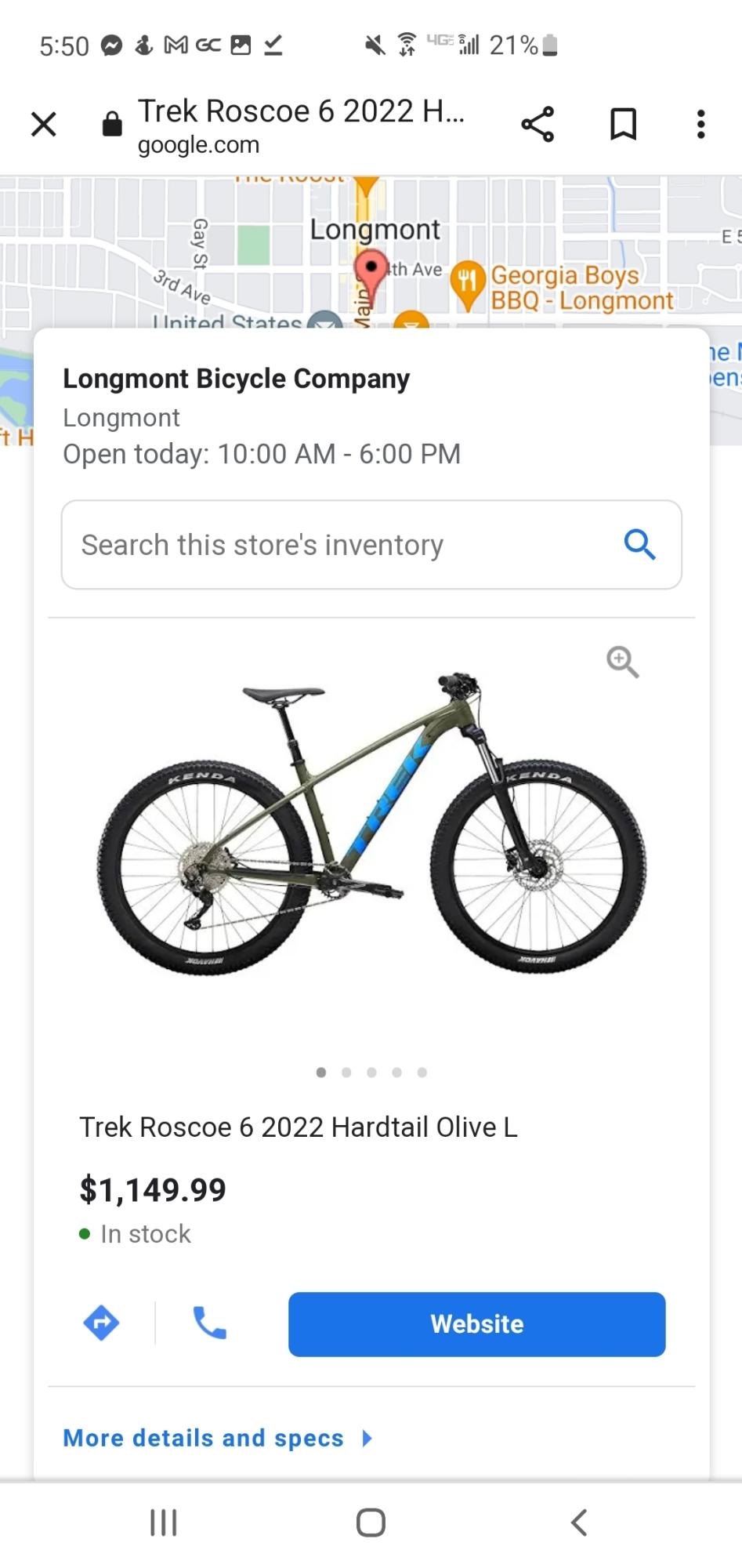Open the browser overflow menu
The height and width of the screenshot is (1568, 742).
pyautogui.click(x=698, y=124)
